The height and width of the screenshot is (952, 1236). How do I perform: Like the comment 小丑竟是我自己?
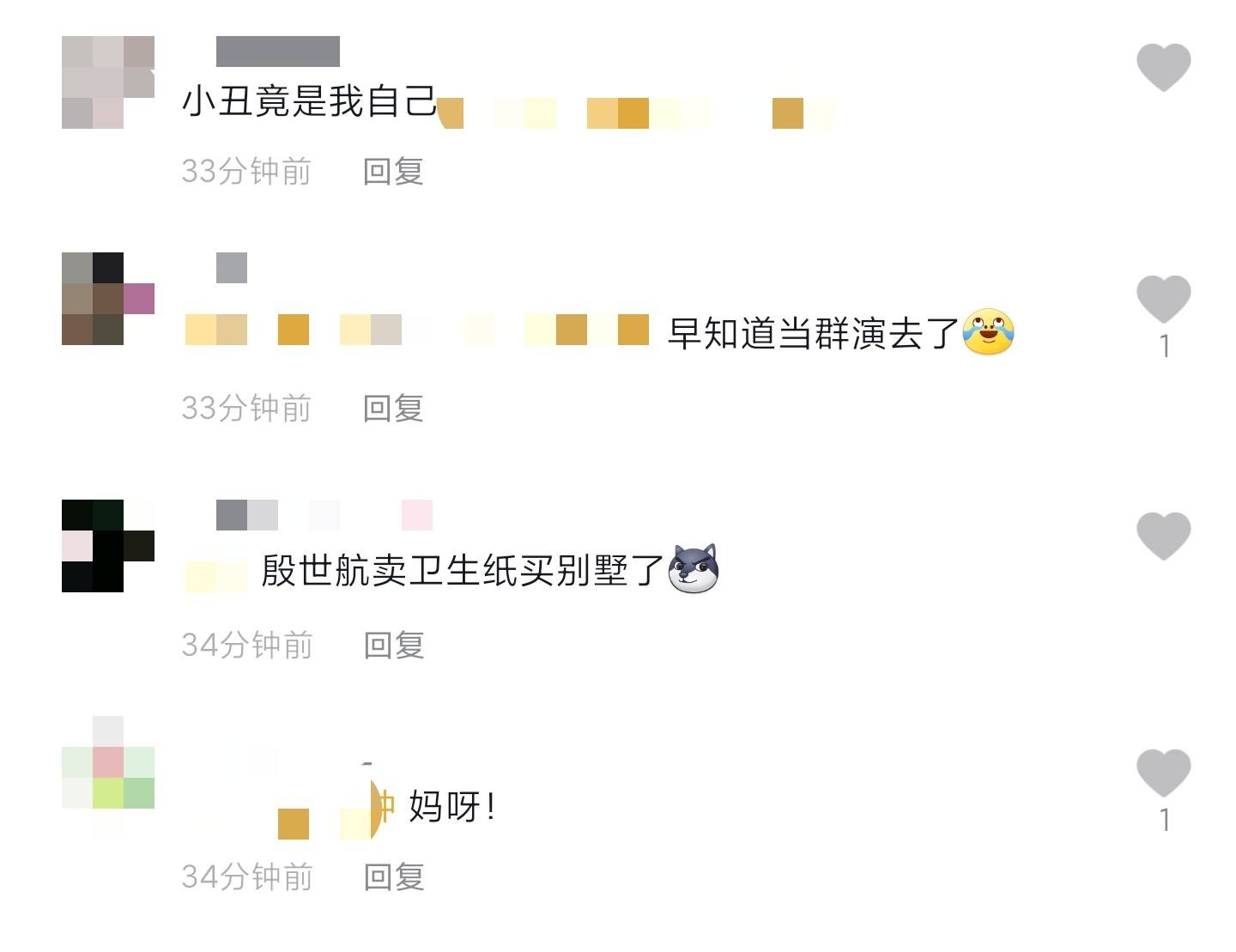pyautogui.click(x=1163, y=67)
